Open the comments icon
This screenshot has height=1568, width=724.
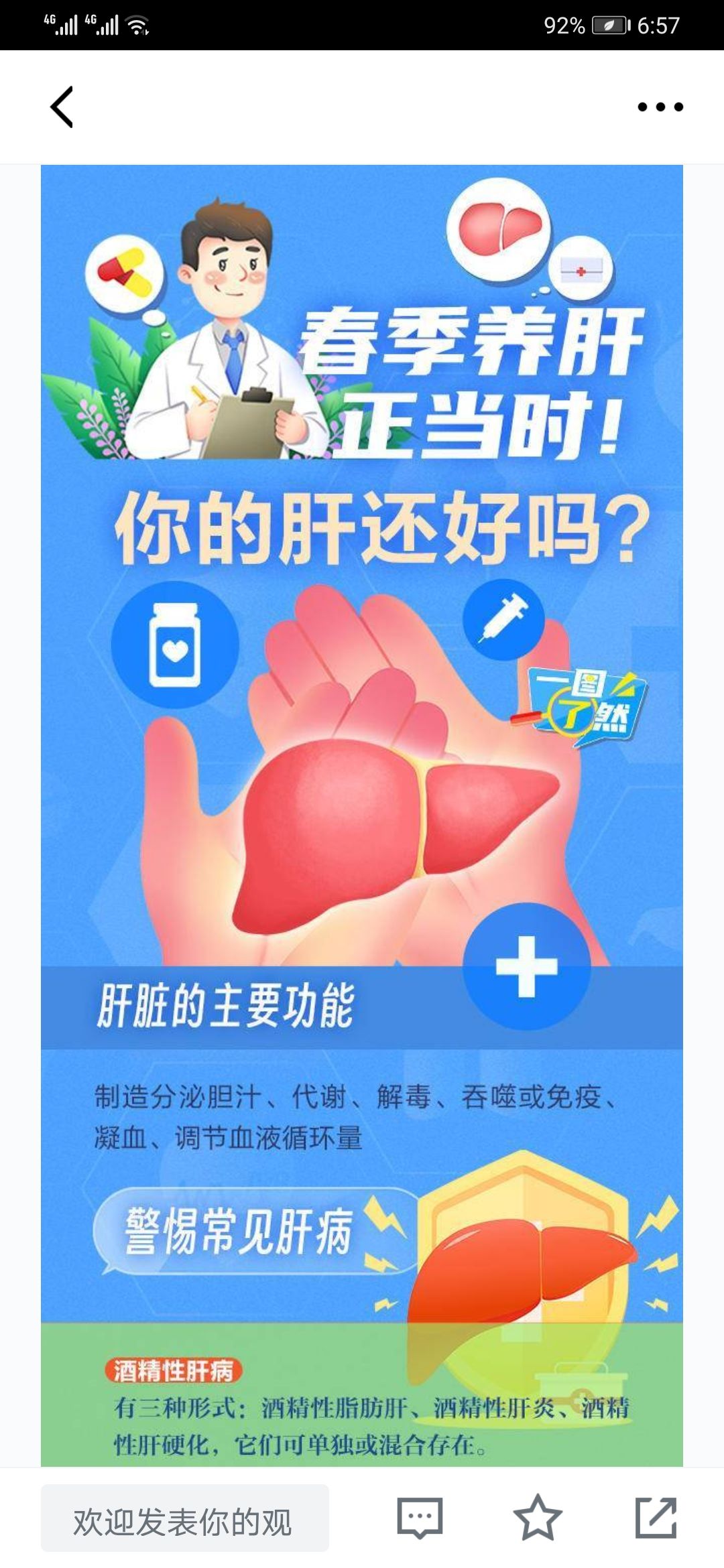click(x=420, y=1518)
